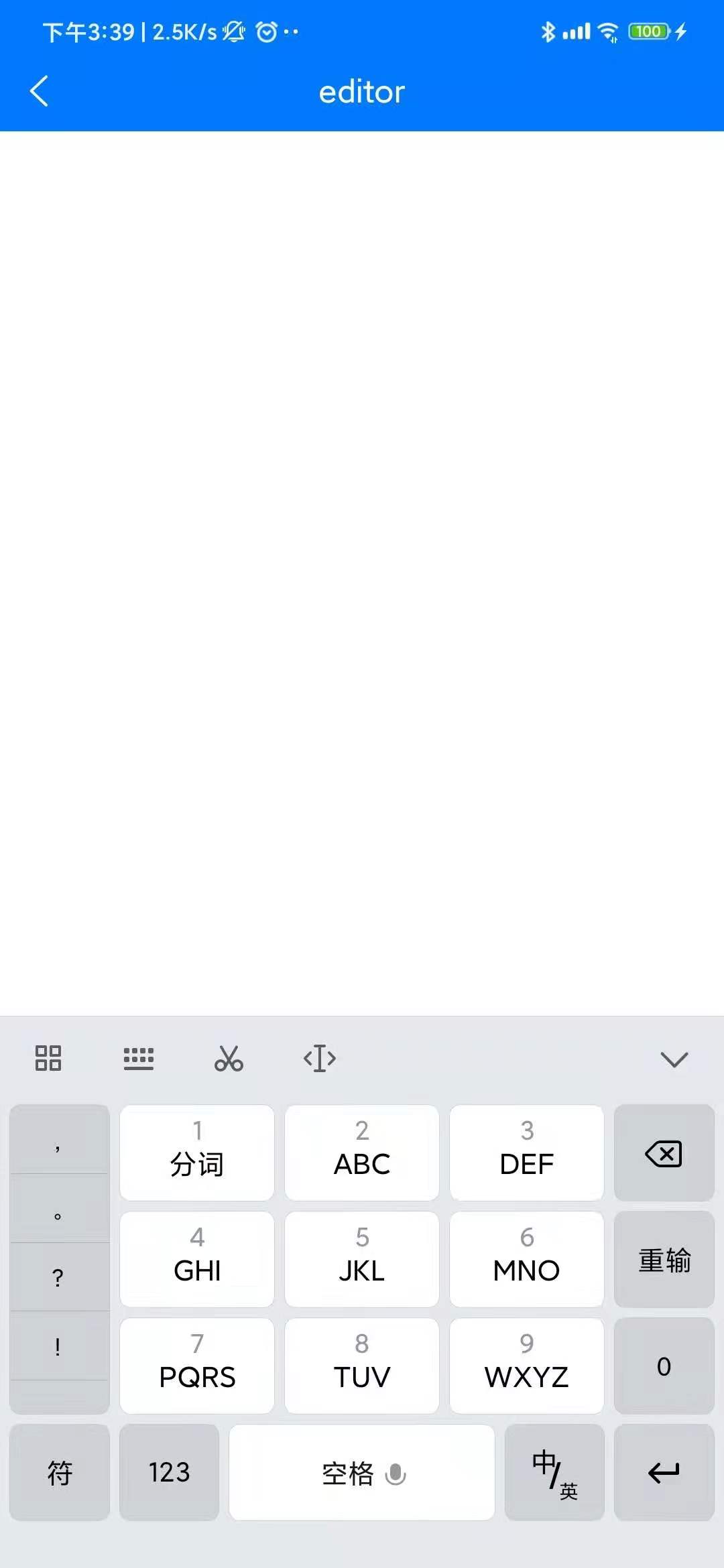Select the text cursor mover tool

click(320, 1057)
